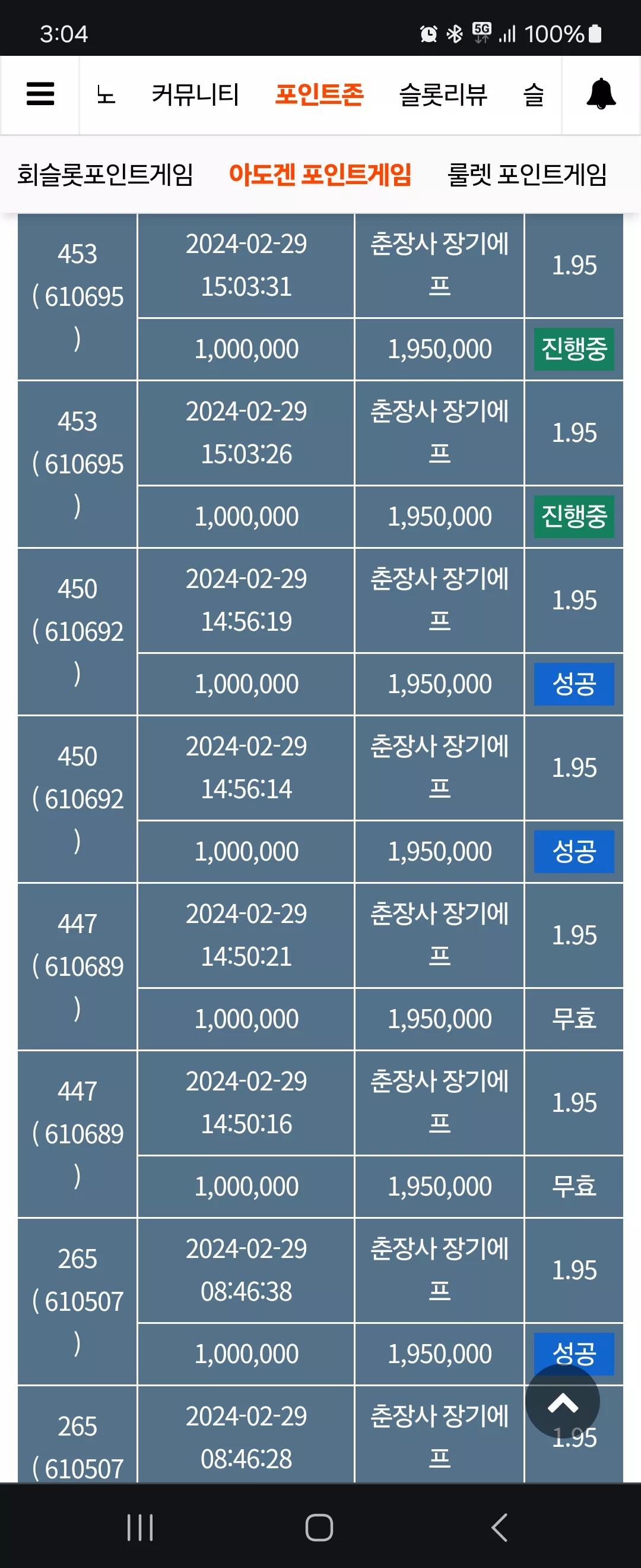The width and height of the screenshot is (641, 1568).
Task: Go to the 슬롯리뷰 tab
Action: click(x=443, y=95)
